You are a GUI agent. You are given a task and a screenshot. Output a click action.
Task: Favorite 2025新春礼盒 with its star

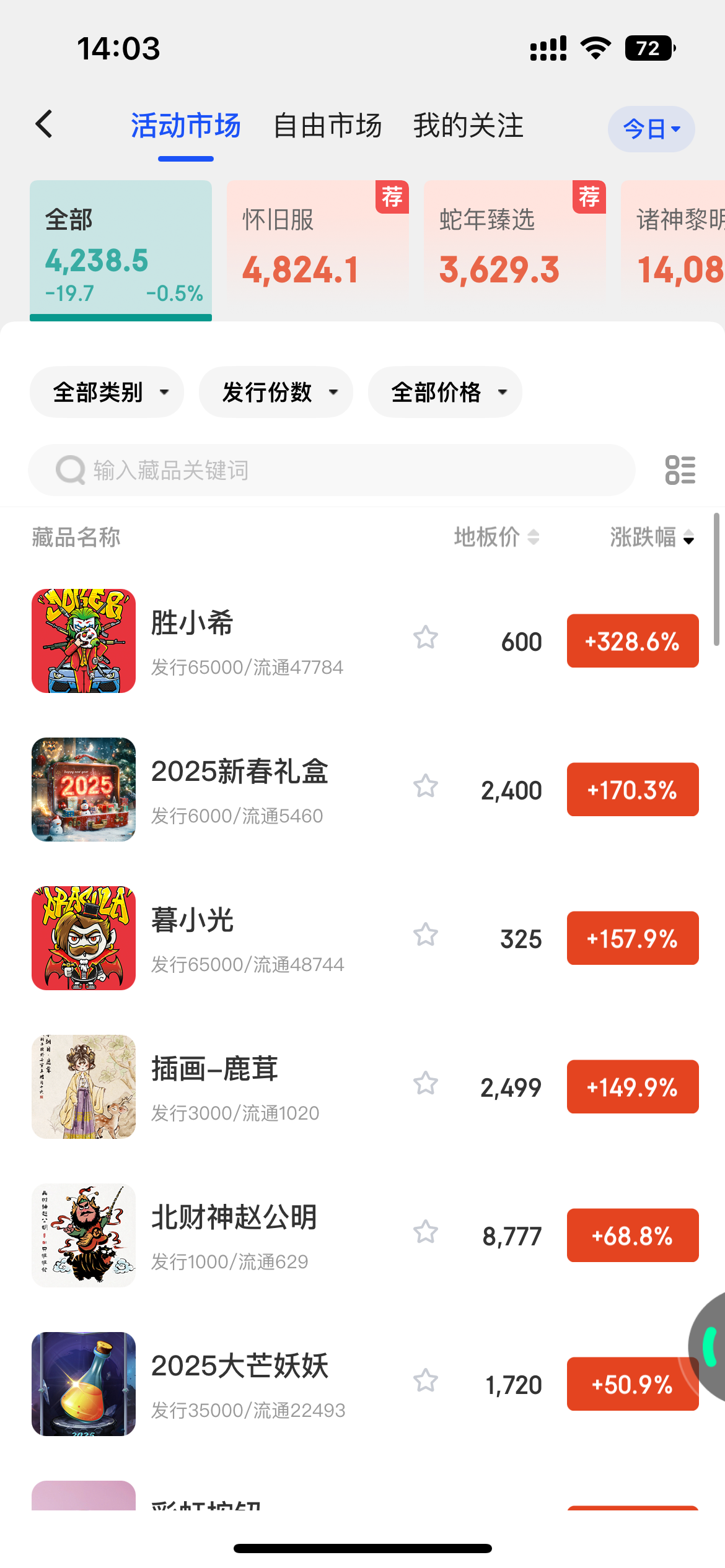[426, 786]
